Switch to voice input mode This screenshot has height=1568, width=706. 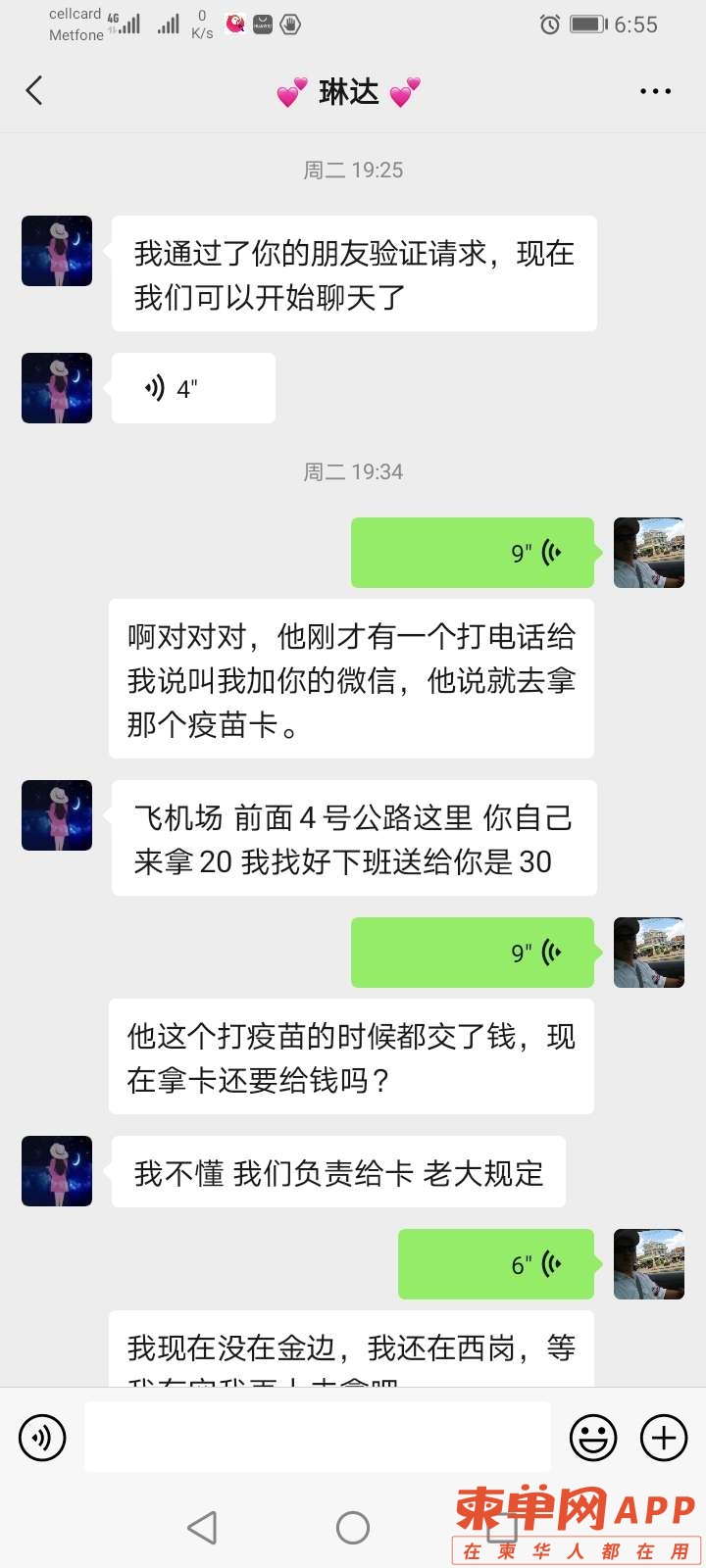[x=42, y=1438]
